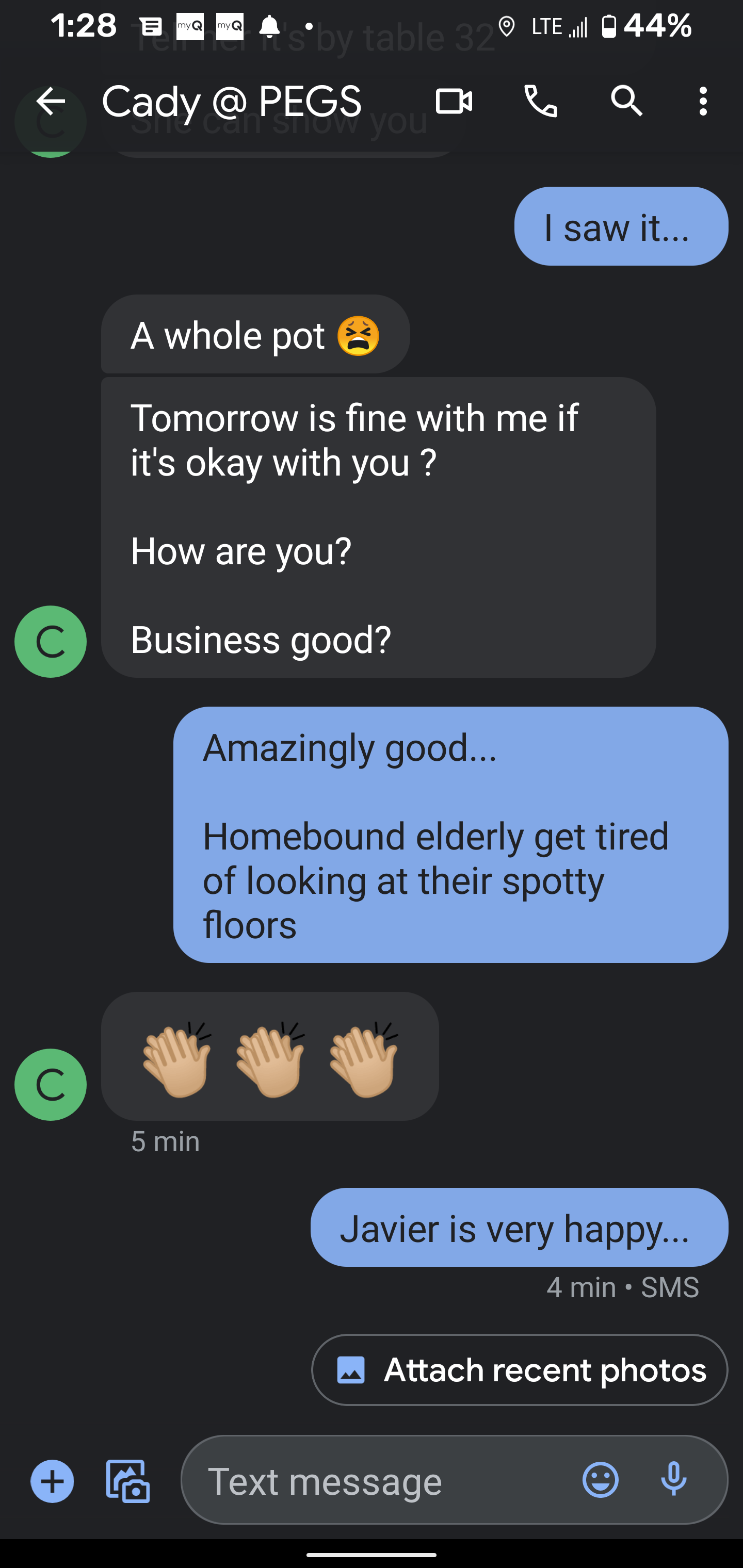Start a video call with Cady

tap(454, 101)
